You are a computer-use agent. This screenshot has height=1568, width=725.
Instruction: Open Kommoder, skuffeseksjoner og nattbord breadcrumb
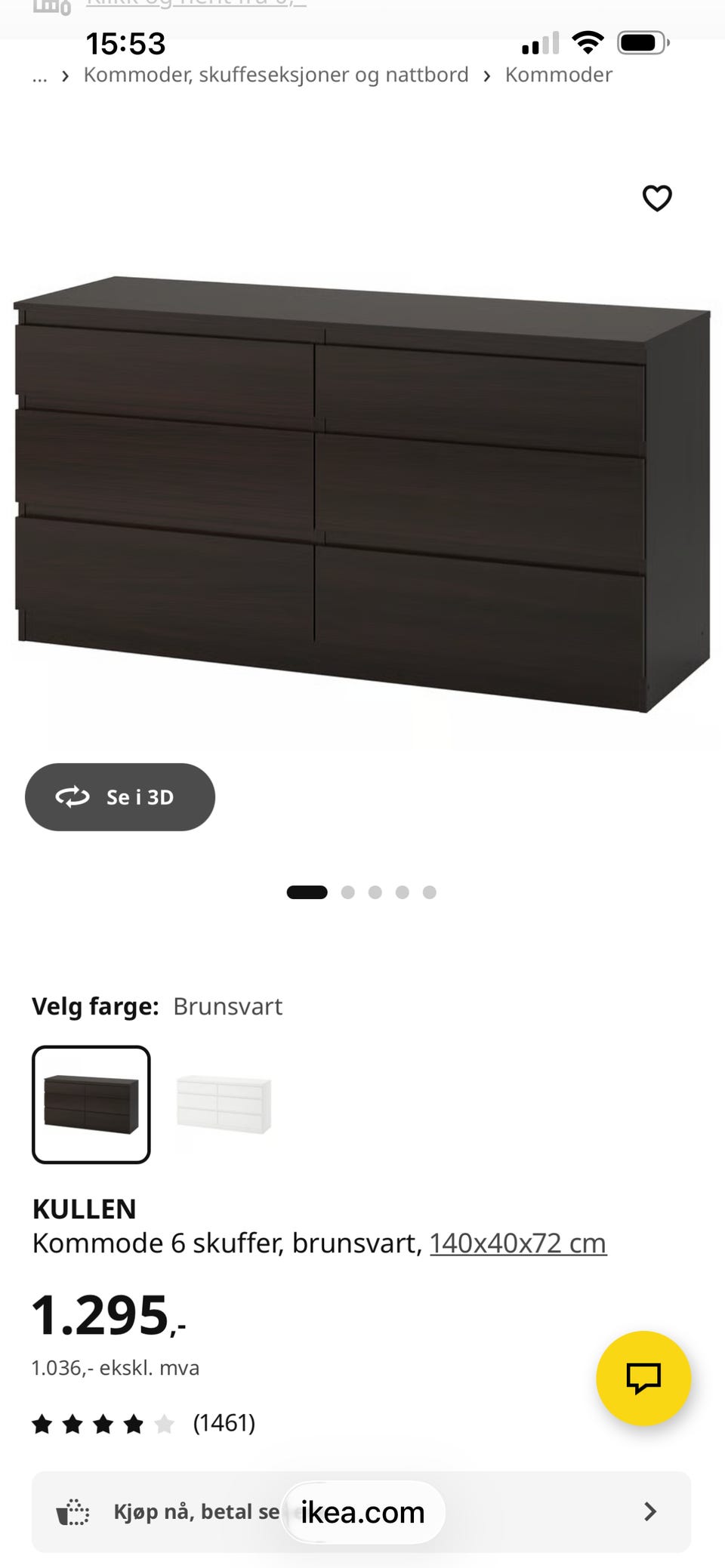[276, 75]
